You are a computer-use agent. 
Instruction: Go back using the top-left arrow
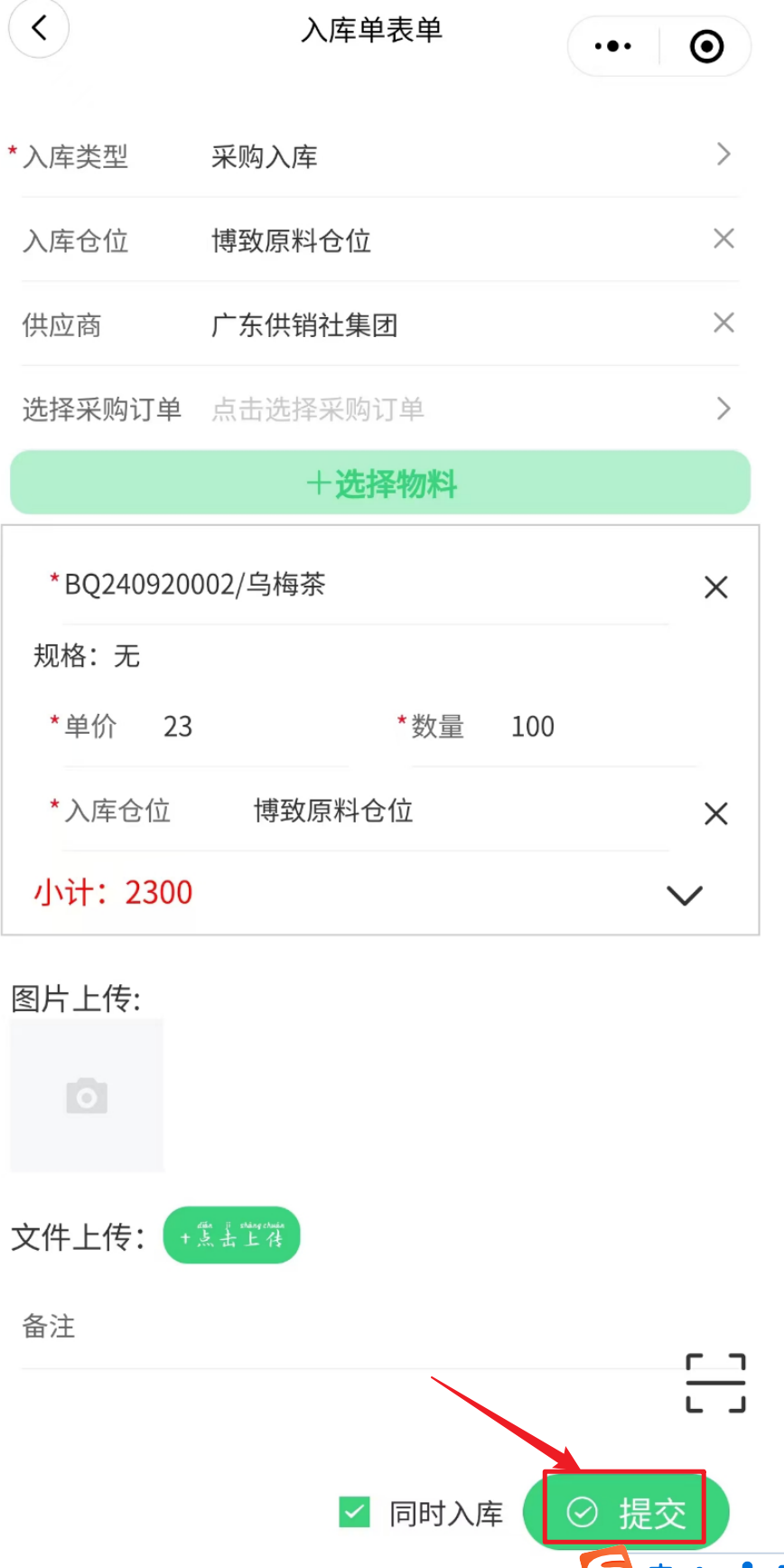[38, 28]
